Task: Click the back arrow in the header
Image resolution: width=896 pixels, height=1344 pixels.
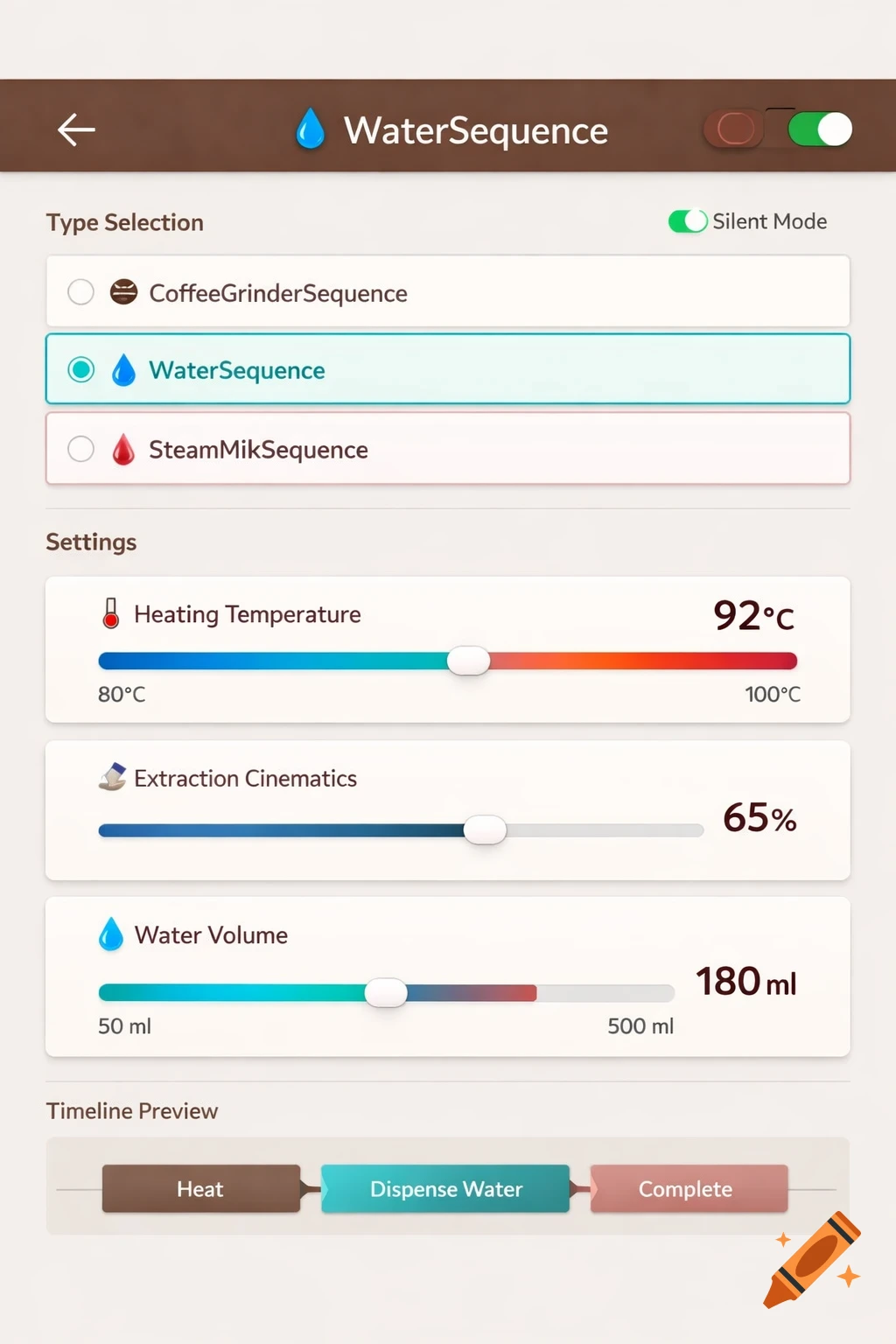Action: (x=77, y=129)
